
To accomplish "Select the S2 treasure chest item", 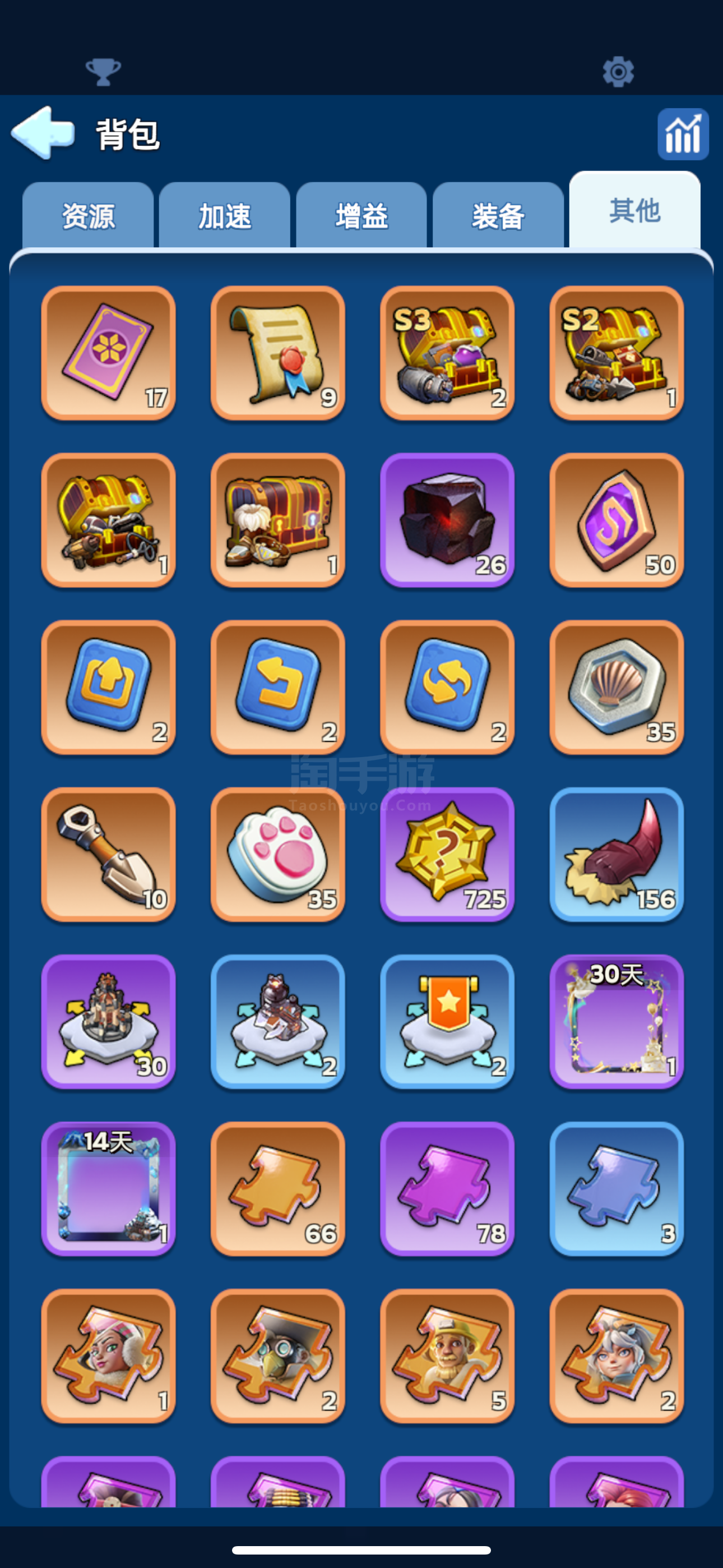I will pyautogui.click(x=616, y=353).
